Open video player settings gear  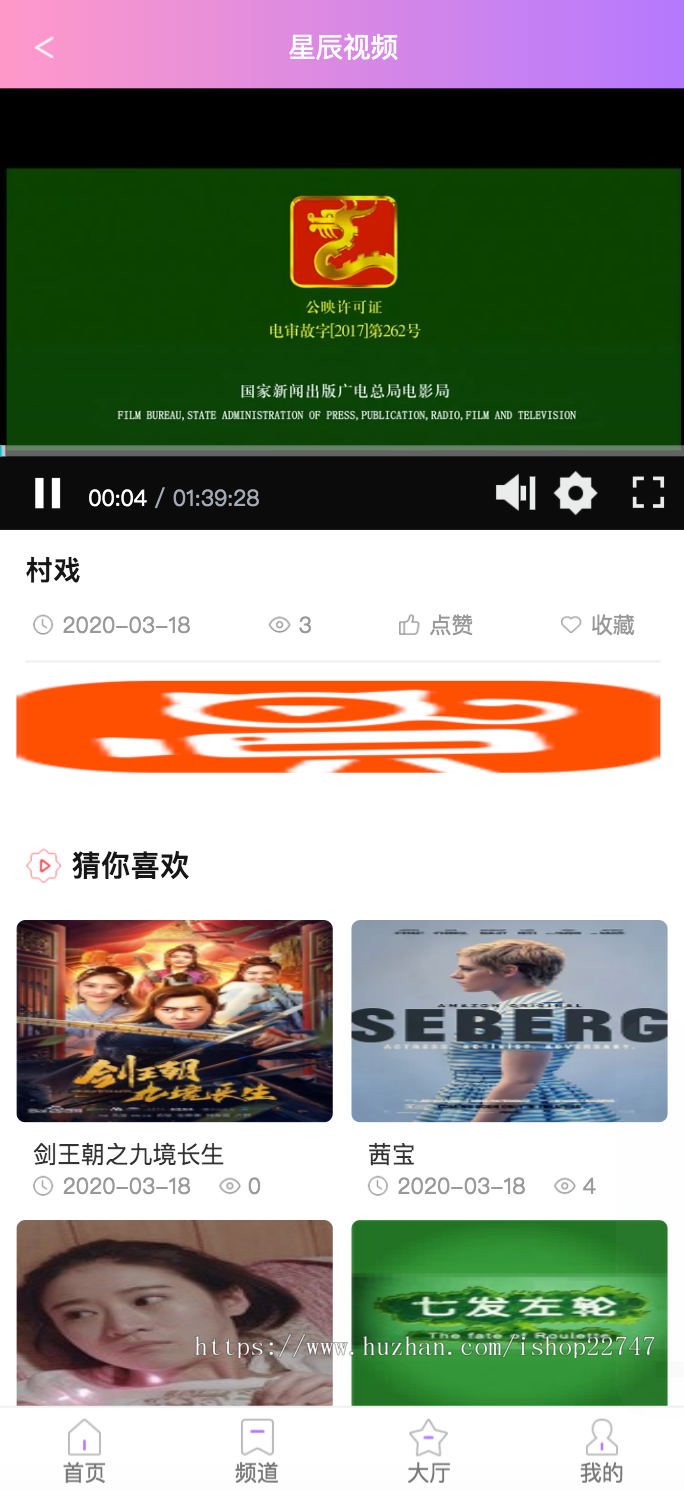[x=576, y=494]
